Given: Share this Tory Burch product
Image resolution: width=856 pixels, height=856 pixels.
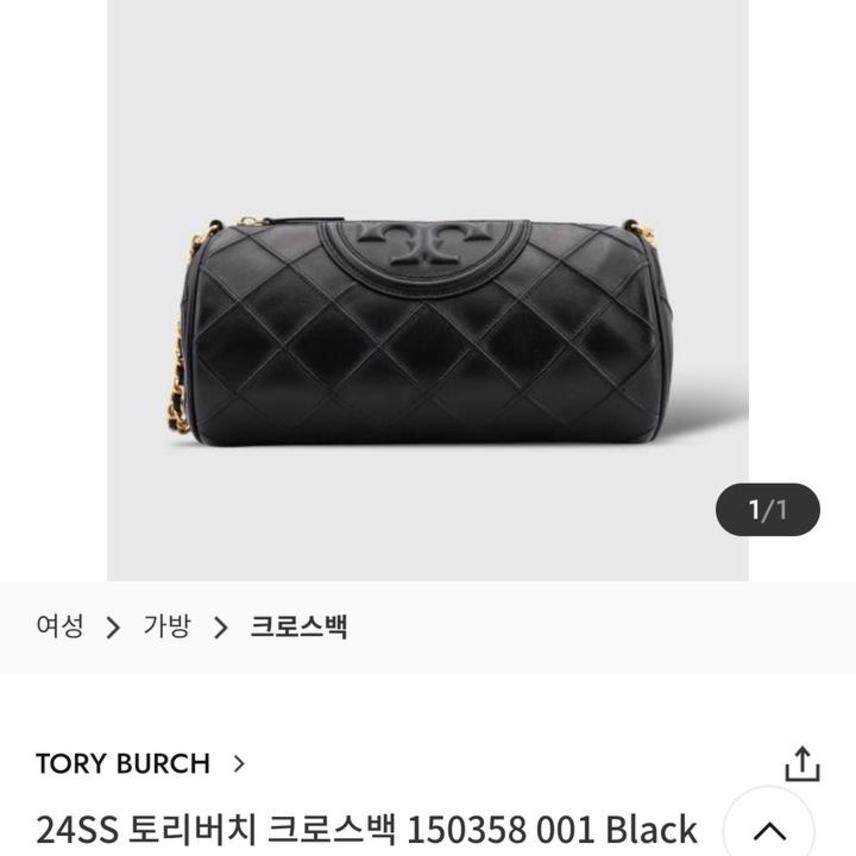Looking at the screenshot, I should pos(802,763).
